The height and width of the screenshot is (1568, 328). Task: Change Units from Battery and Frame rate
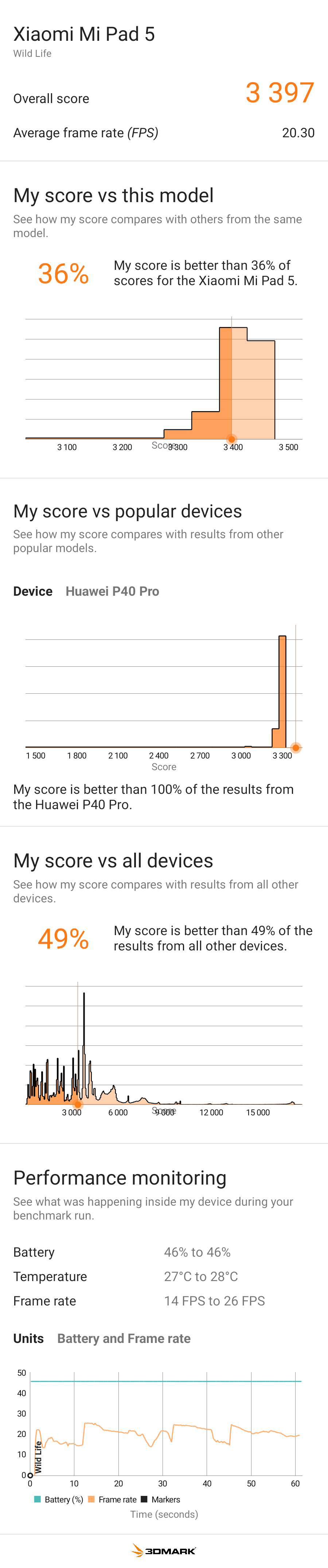click(124, 1338)
